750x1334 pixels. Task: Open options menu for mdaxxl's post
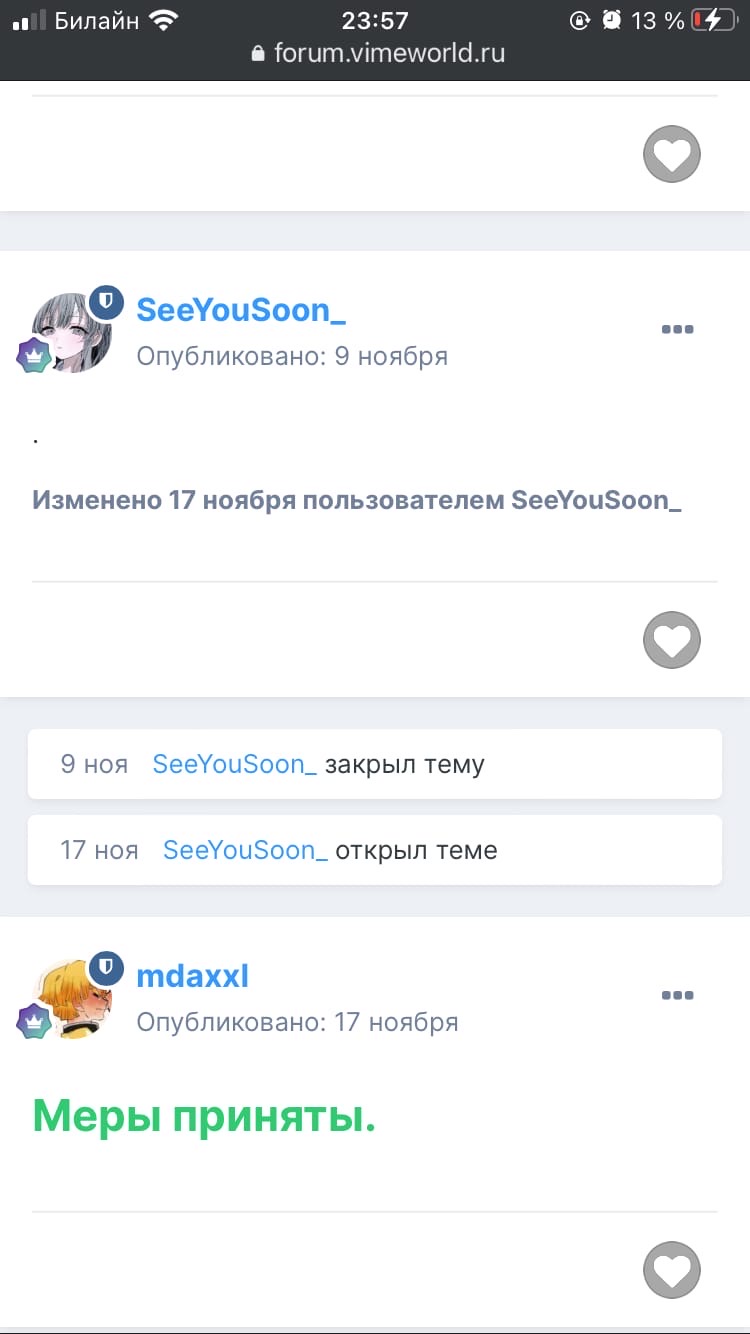[677, 995]
